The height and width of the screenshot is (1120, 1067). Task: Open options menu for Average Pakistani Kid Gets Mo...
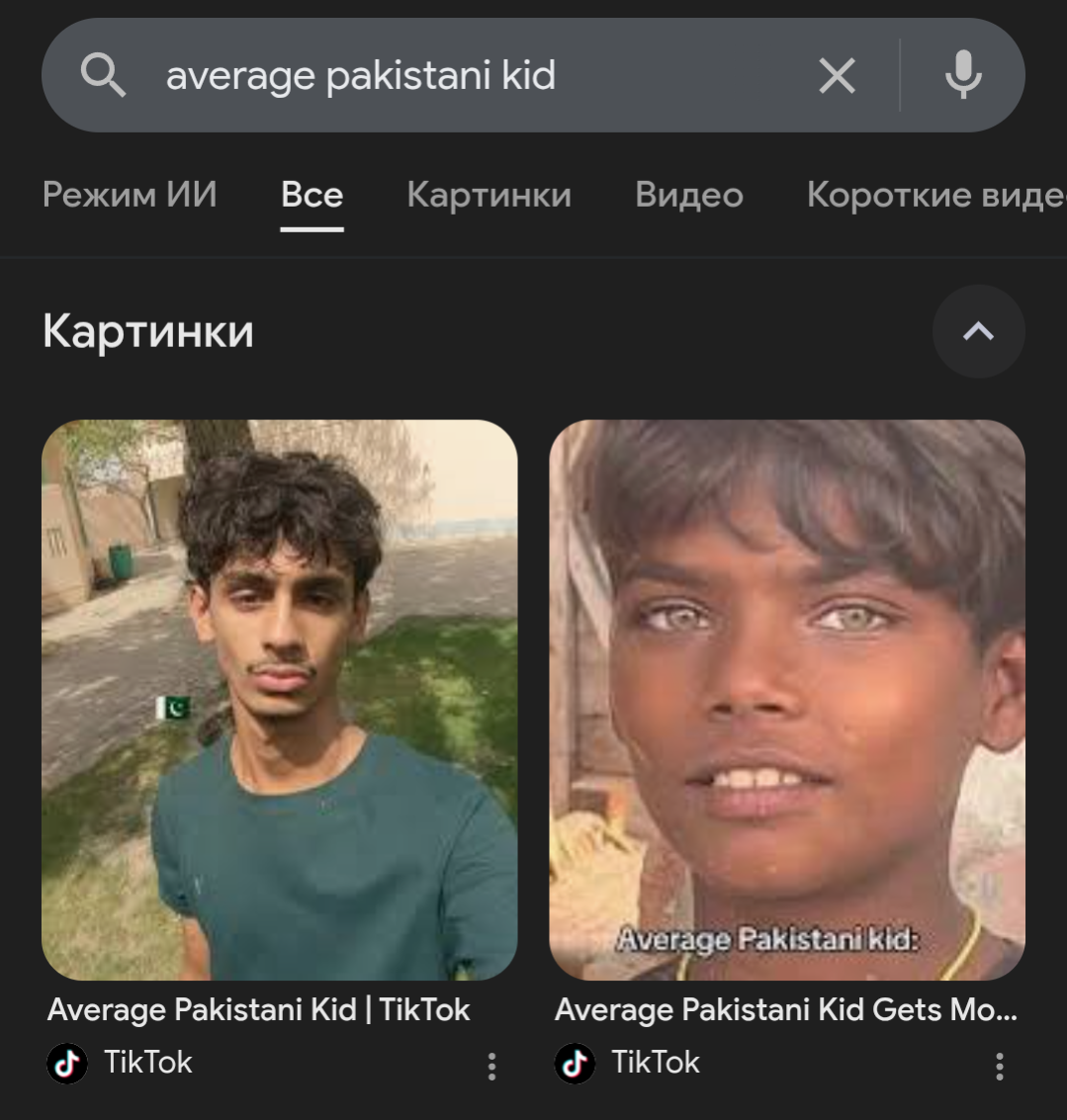click(x=999, y=1066)
